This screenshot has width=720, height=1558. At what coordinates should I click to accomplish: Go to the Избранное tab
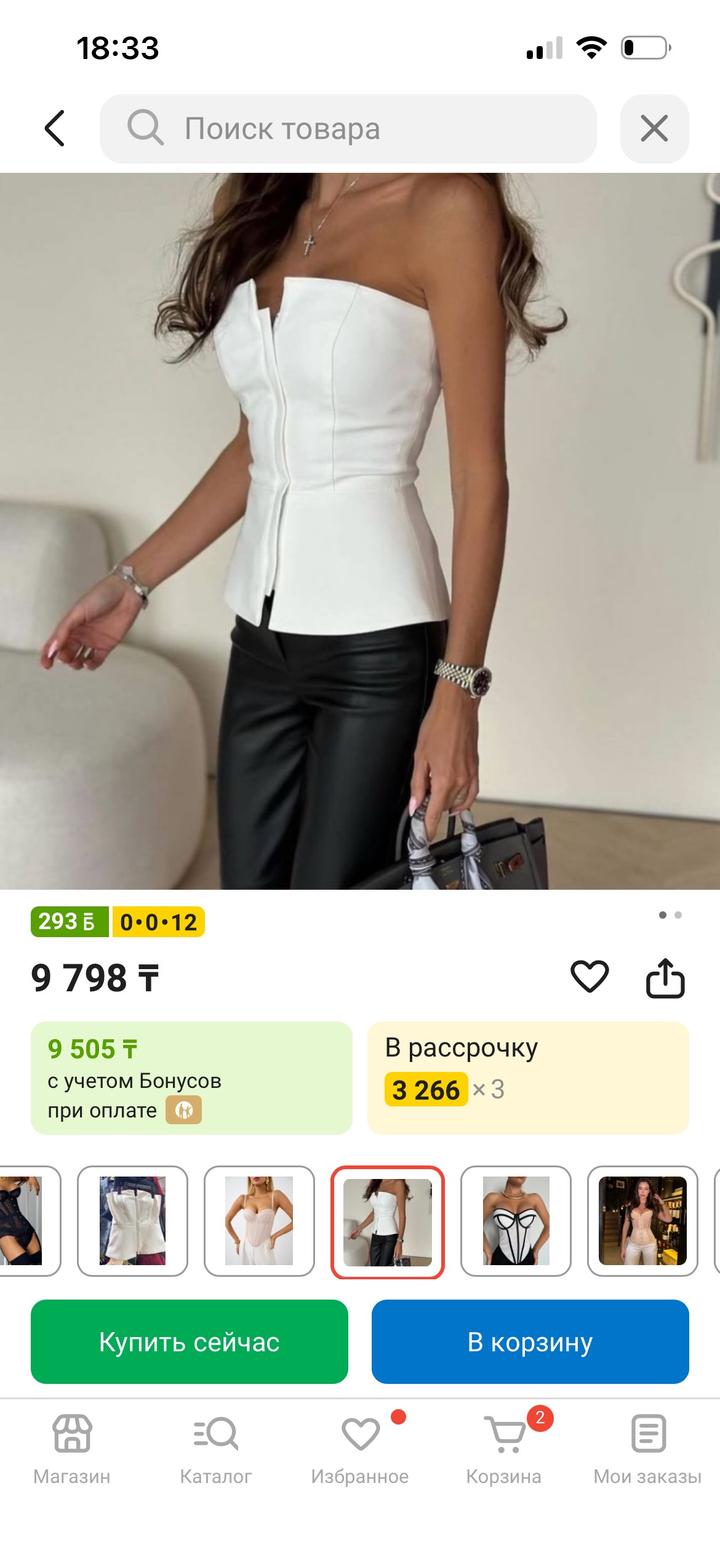pyautogui.click(x=360, y=1449)
